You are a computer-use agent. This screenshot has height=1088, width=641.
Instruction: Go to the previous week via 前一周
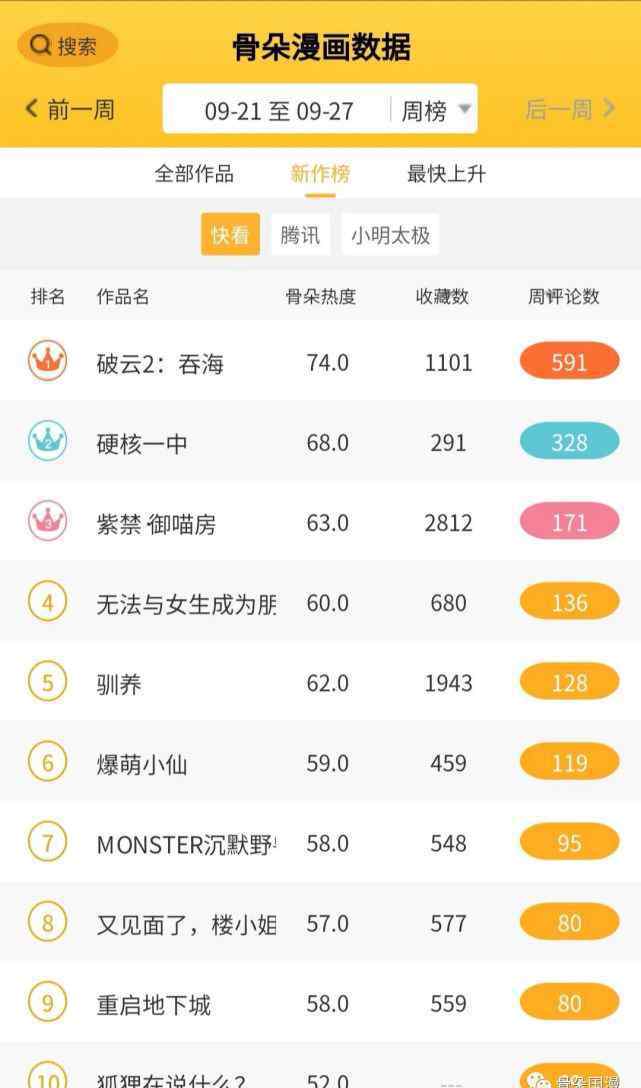pos(70,110)
